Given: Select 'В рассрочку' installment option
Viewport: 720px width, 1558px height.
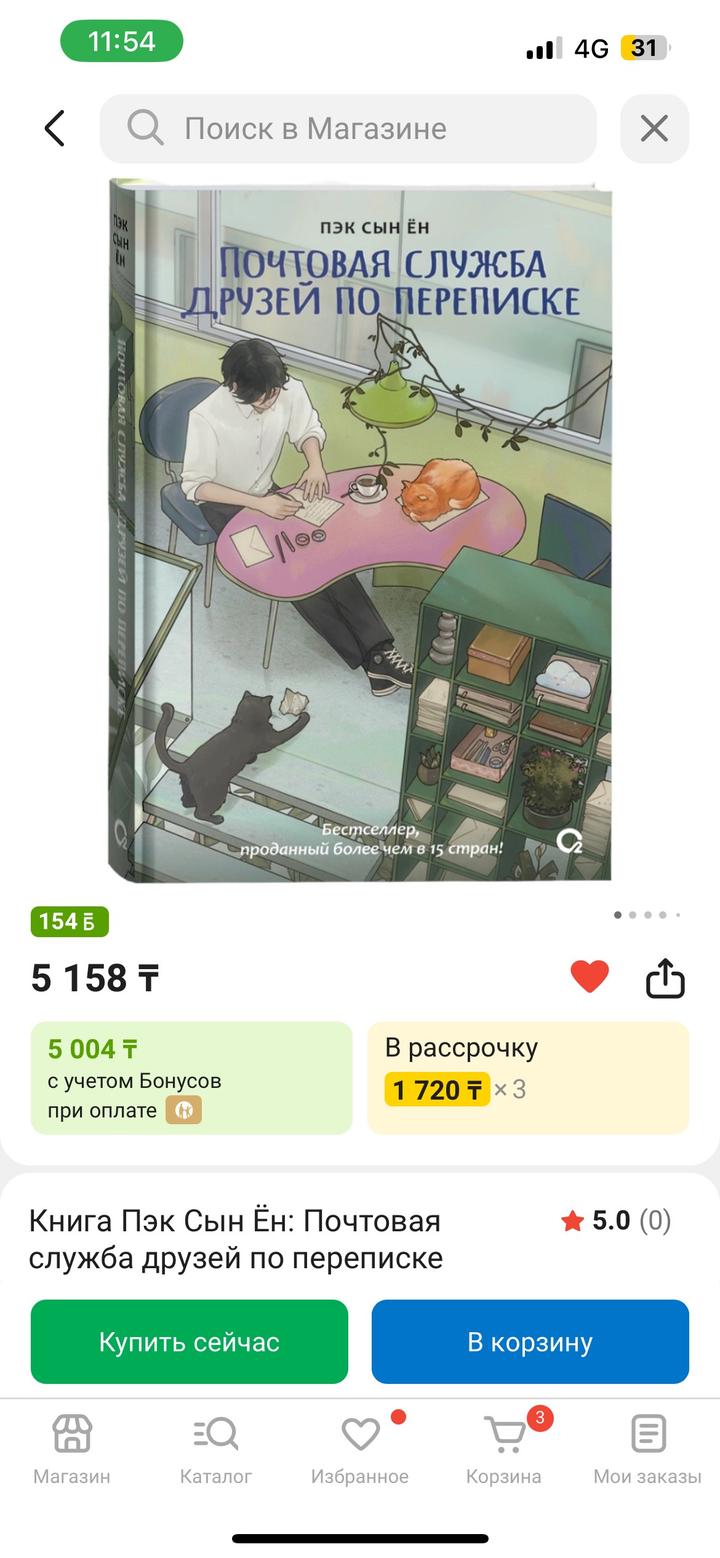Looking at the screenshot, I should (x=528, y=1078).
